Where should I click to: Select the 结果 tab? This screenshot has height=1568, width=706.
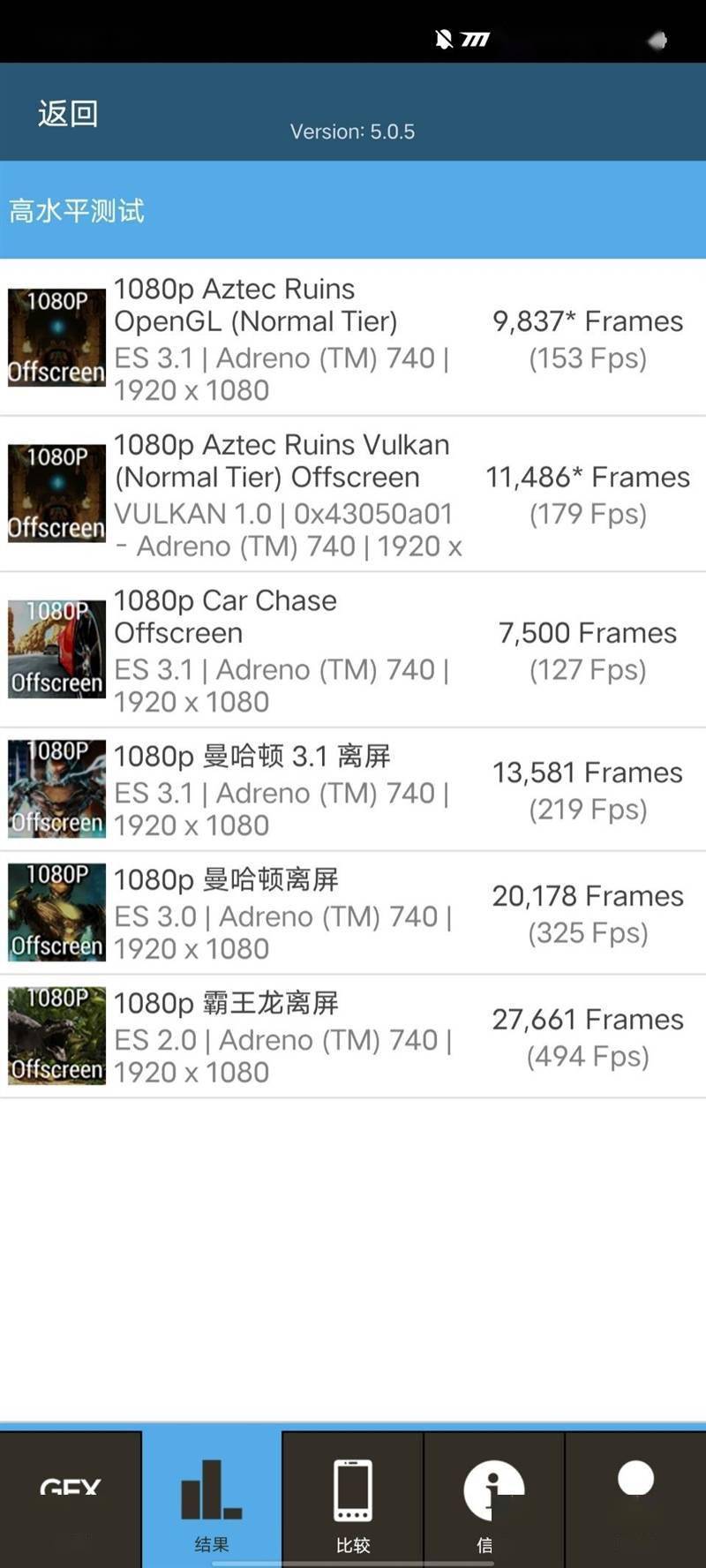(212, 1499)
